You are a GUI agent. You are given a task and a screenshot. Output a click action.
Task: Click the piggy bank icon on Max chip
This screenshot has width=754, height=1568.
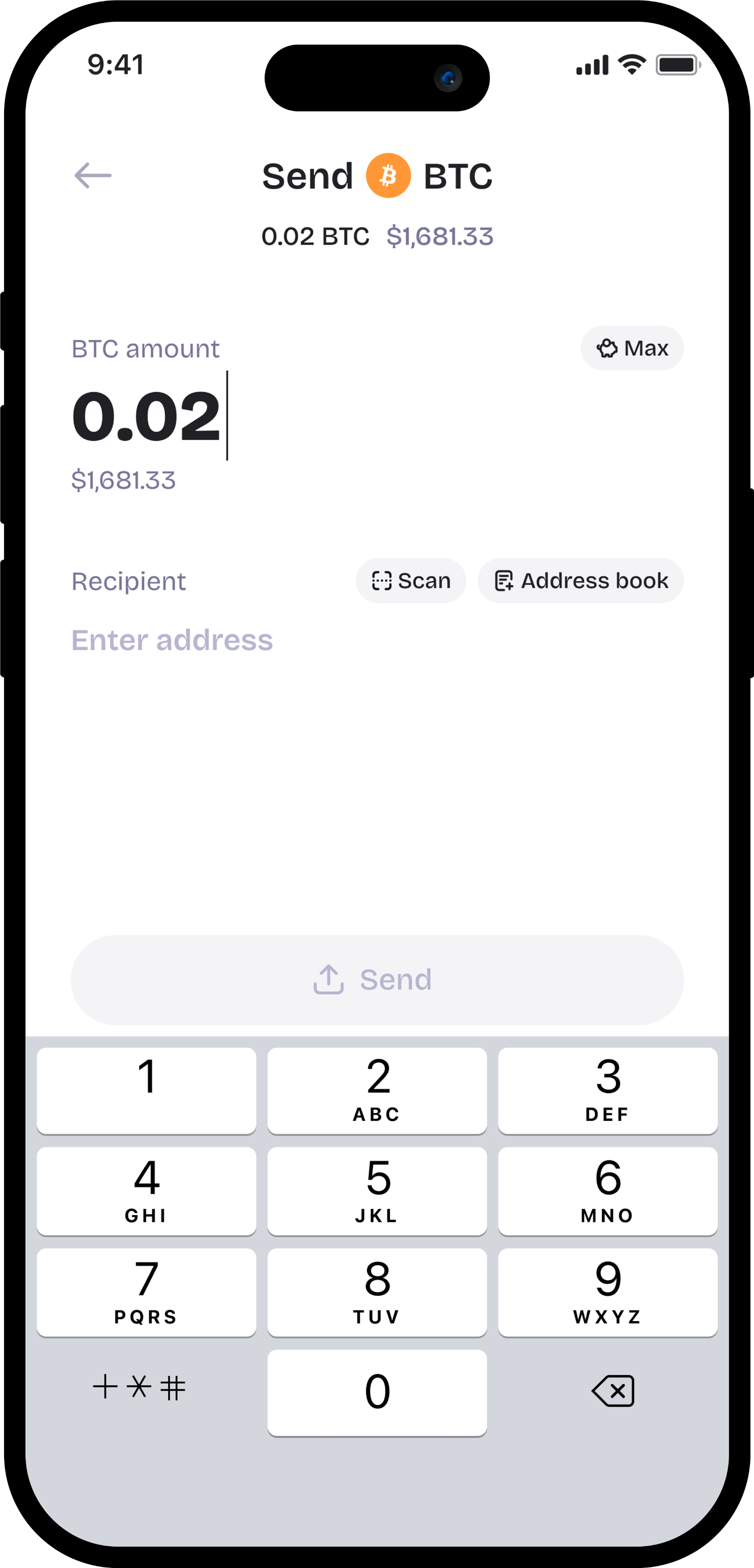(607, 348)
